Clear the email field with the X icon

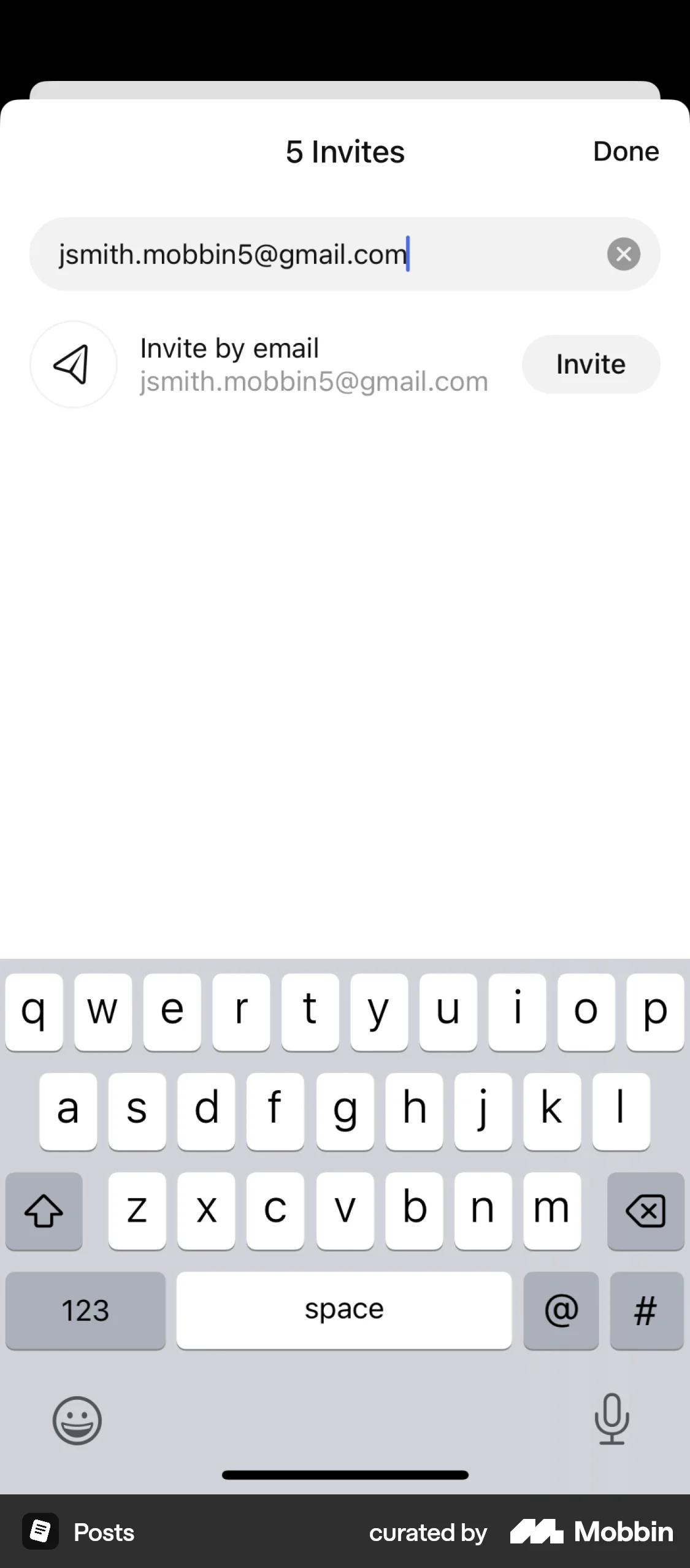point(623,253)
